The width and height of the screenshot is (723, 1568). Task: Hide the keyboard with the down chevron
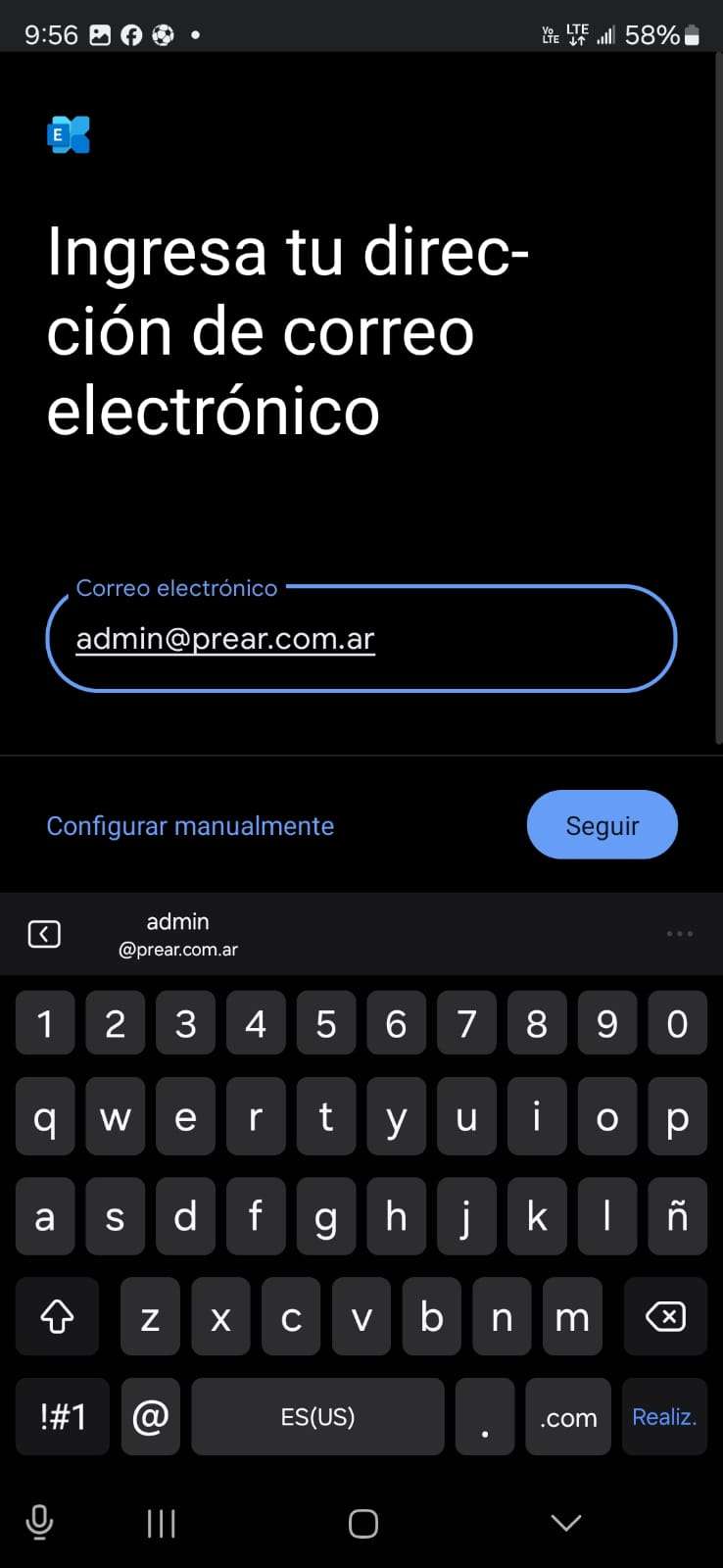566,1522
